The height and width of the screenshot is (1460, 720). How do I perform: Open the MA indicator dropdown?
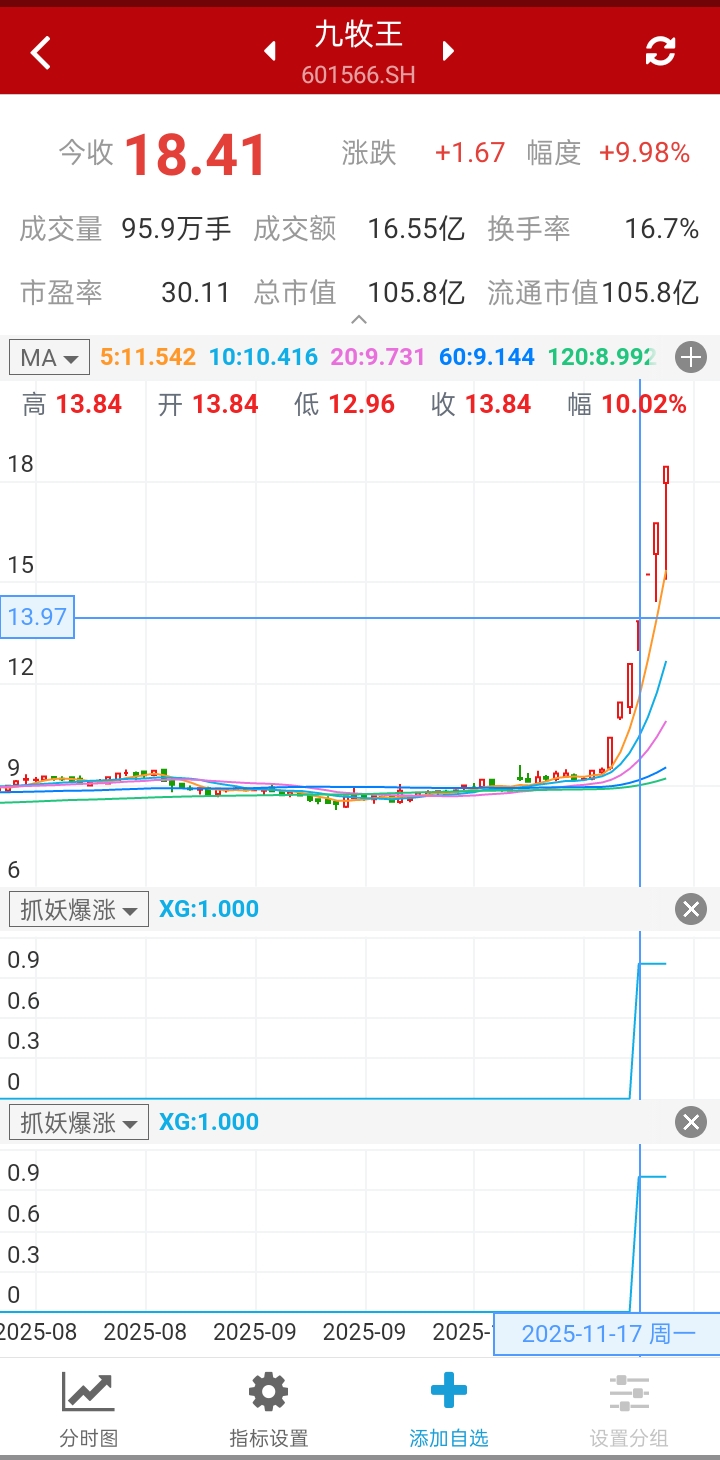(x=49, y=357)
